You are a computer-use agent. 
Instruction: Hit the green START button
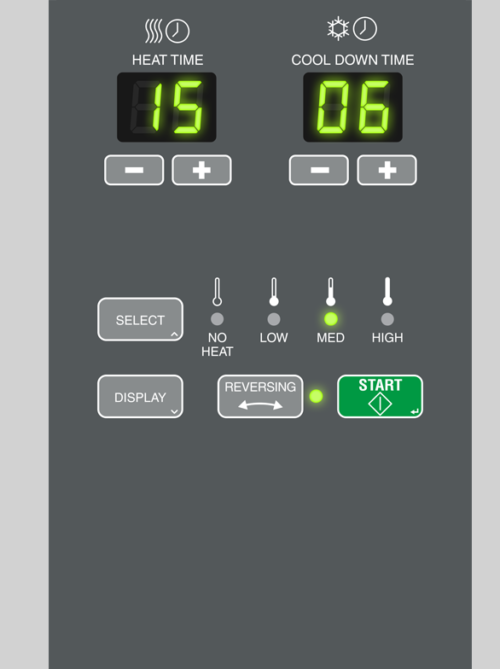point(380,397)
